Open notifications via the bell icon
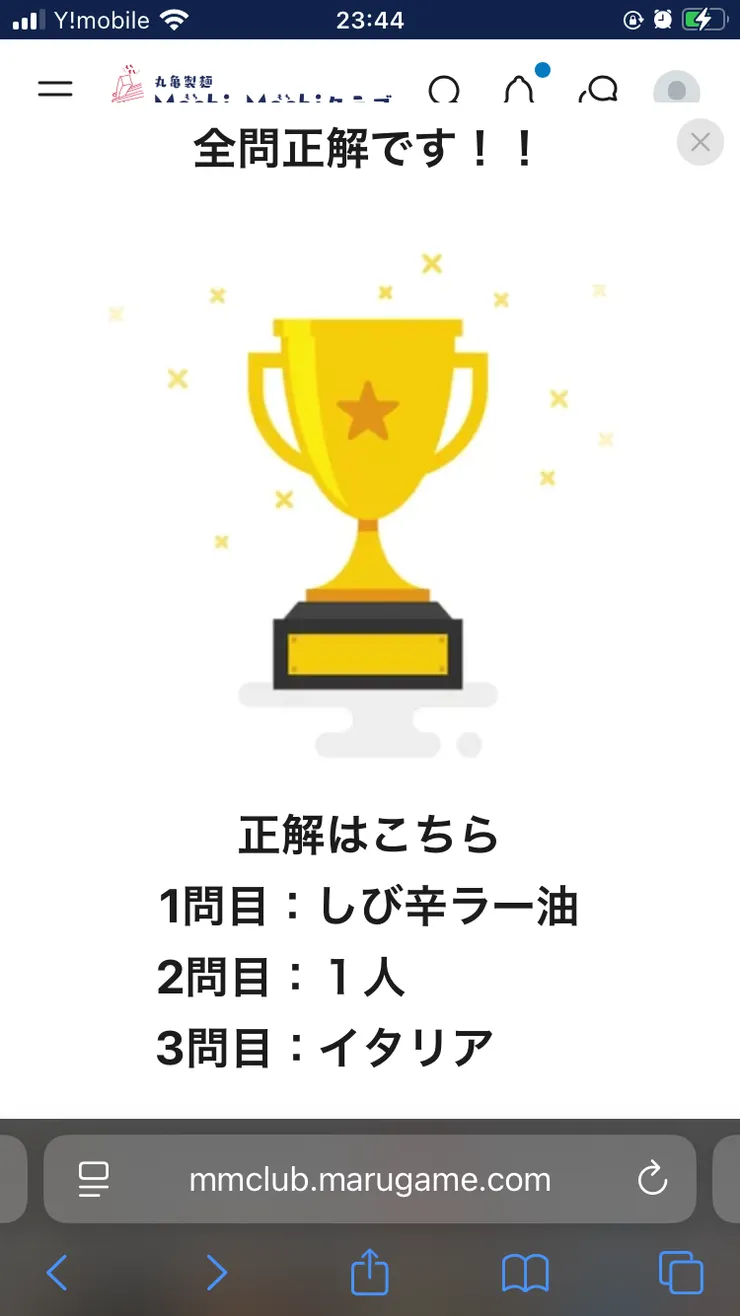 coord(518,90)
